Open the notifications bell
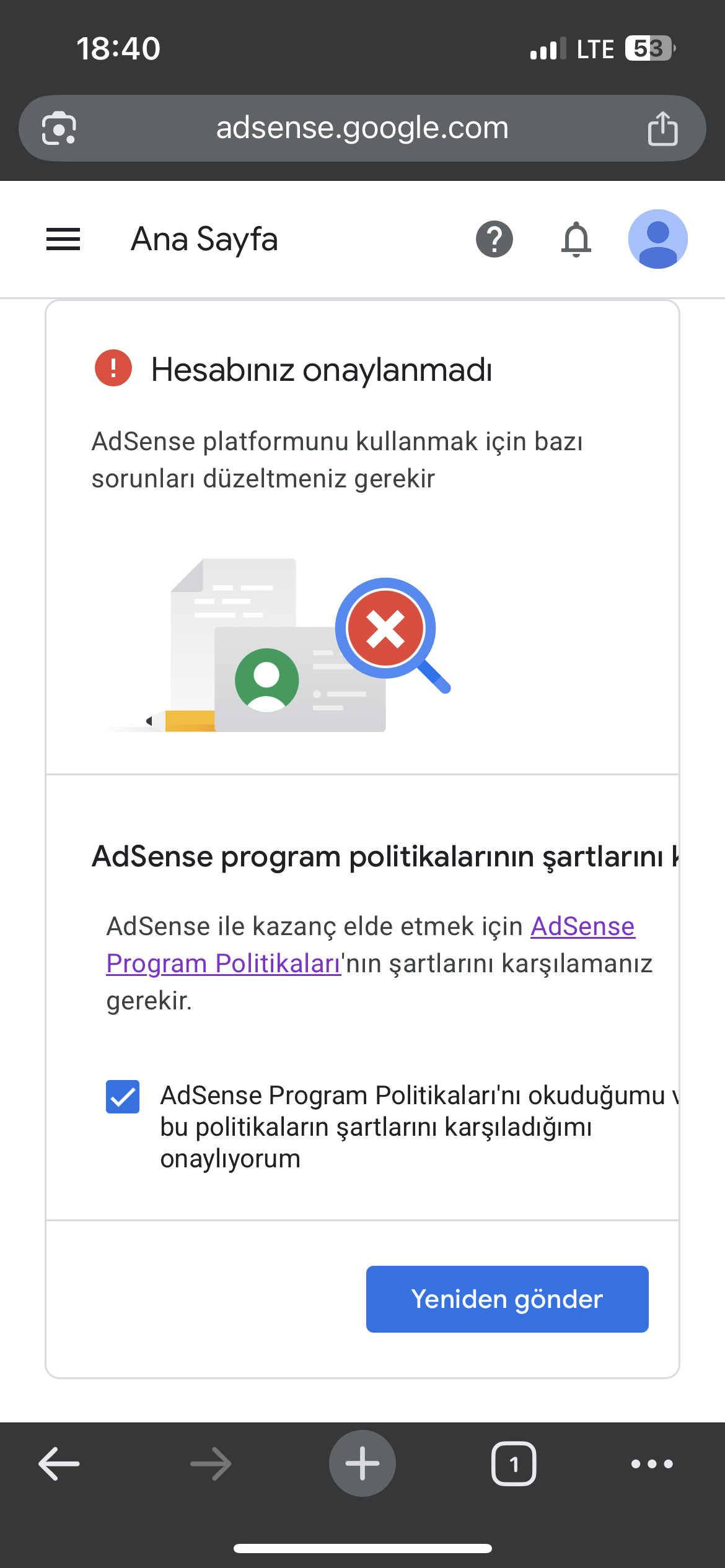 point(576,239)
